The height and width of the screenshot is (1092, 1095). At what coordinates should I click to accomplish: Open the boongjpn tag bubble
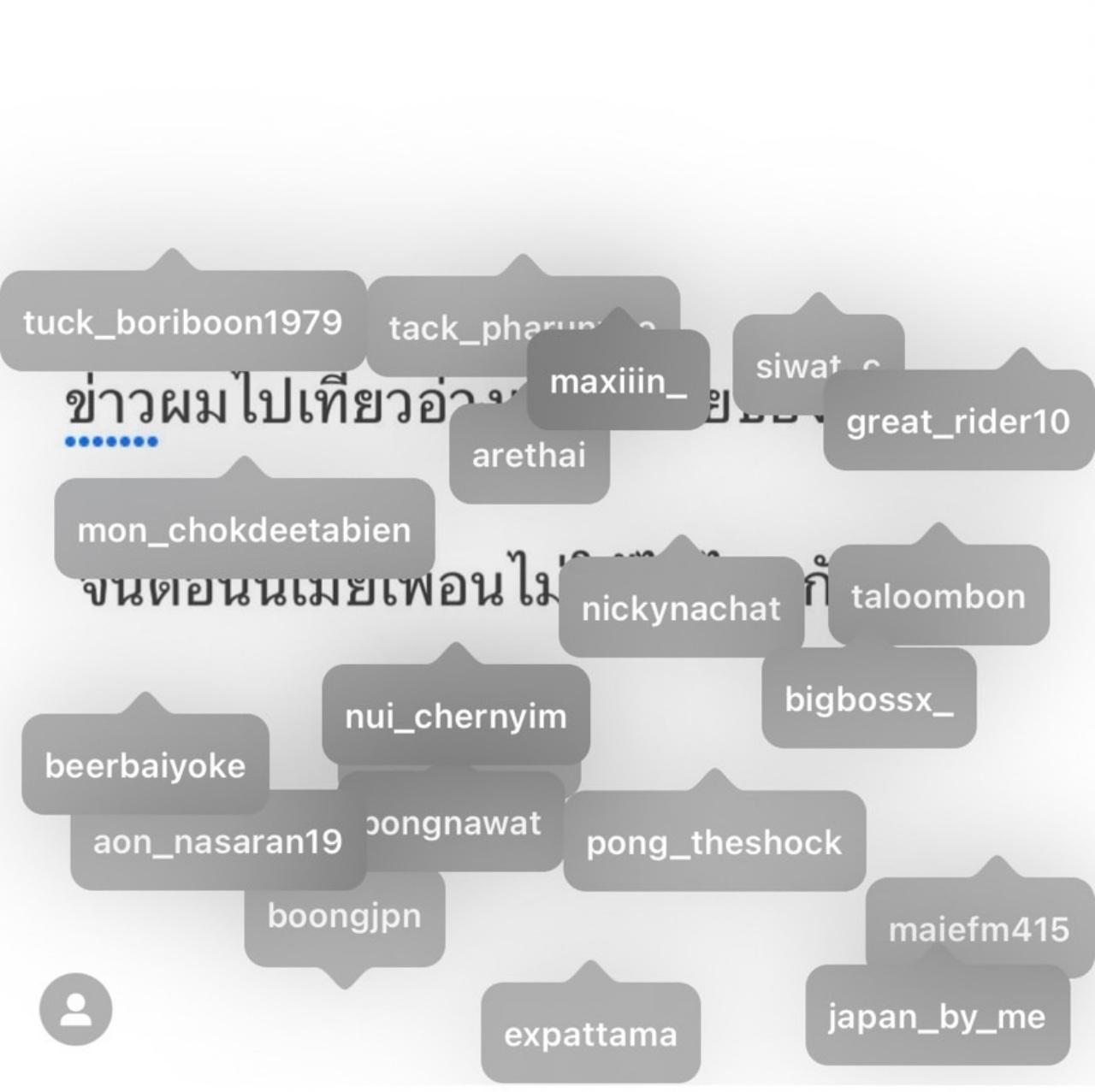click(344, 917)
